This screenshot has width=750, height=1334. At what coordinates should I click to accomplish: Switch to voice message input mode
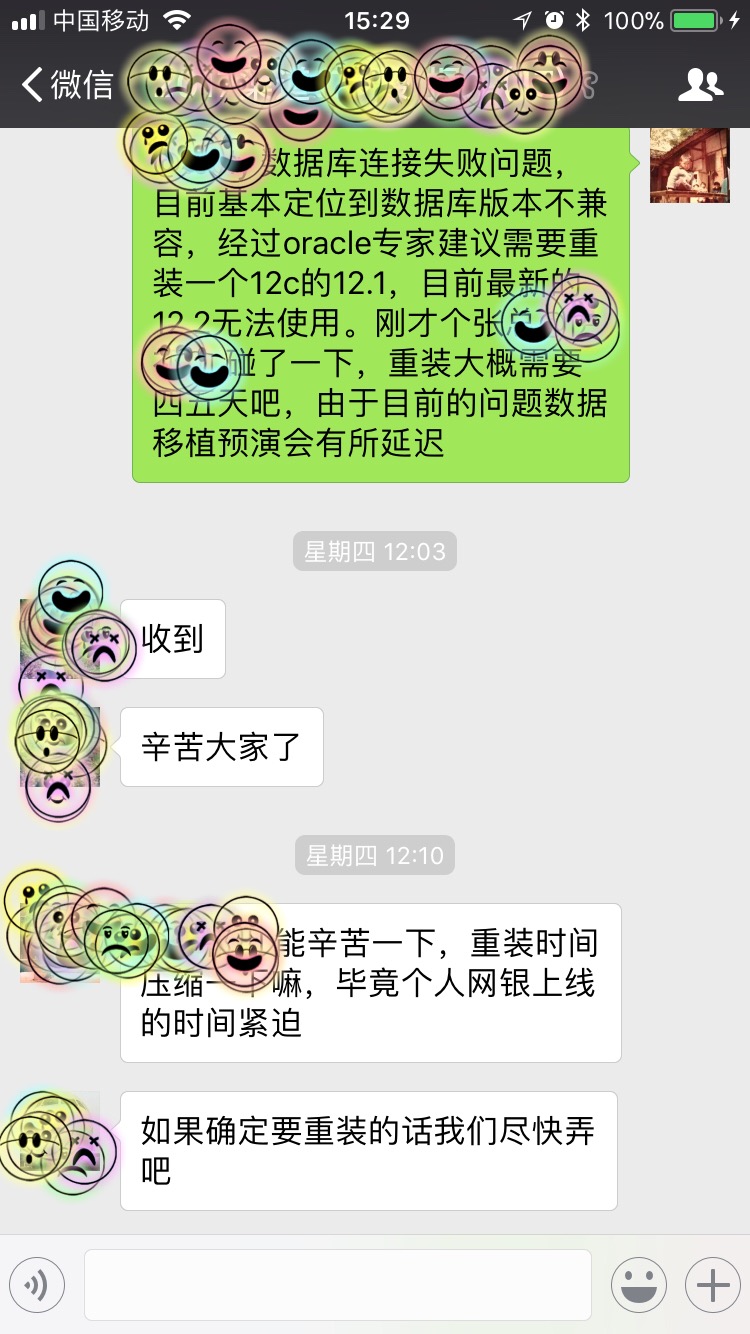(x=37, y=1284)
